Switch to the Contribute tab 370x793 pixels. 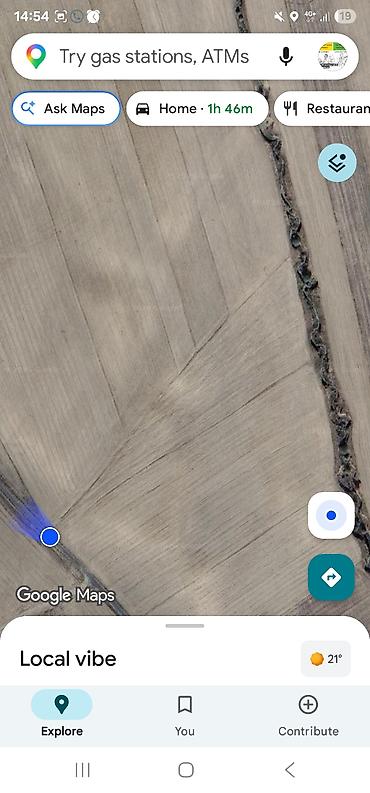pos(308,716)
